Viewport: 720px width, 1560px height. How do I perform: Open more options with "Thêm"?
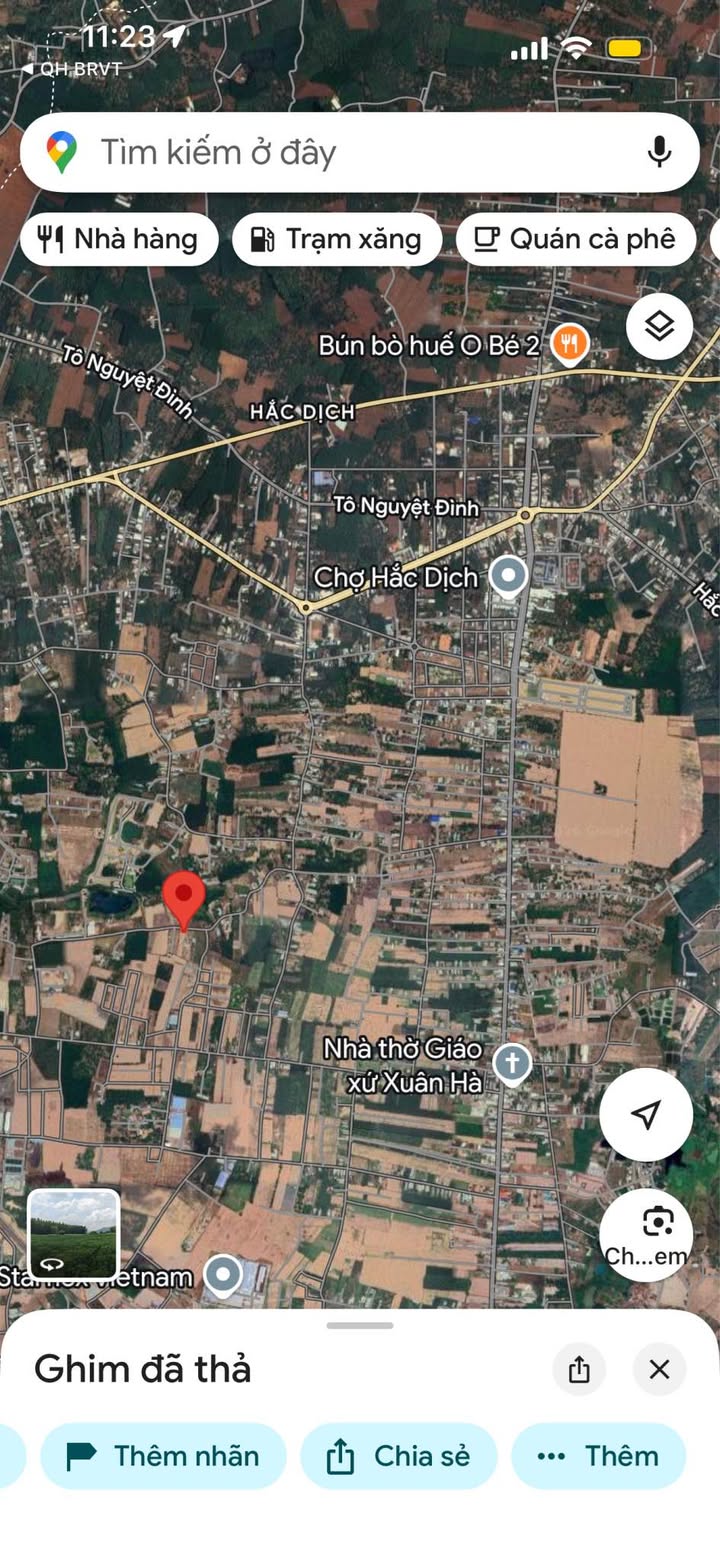point(599,1456)
